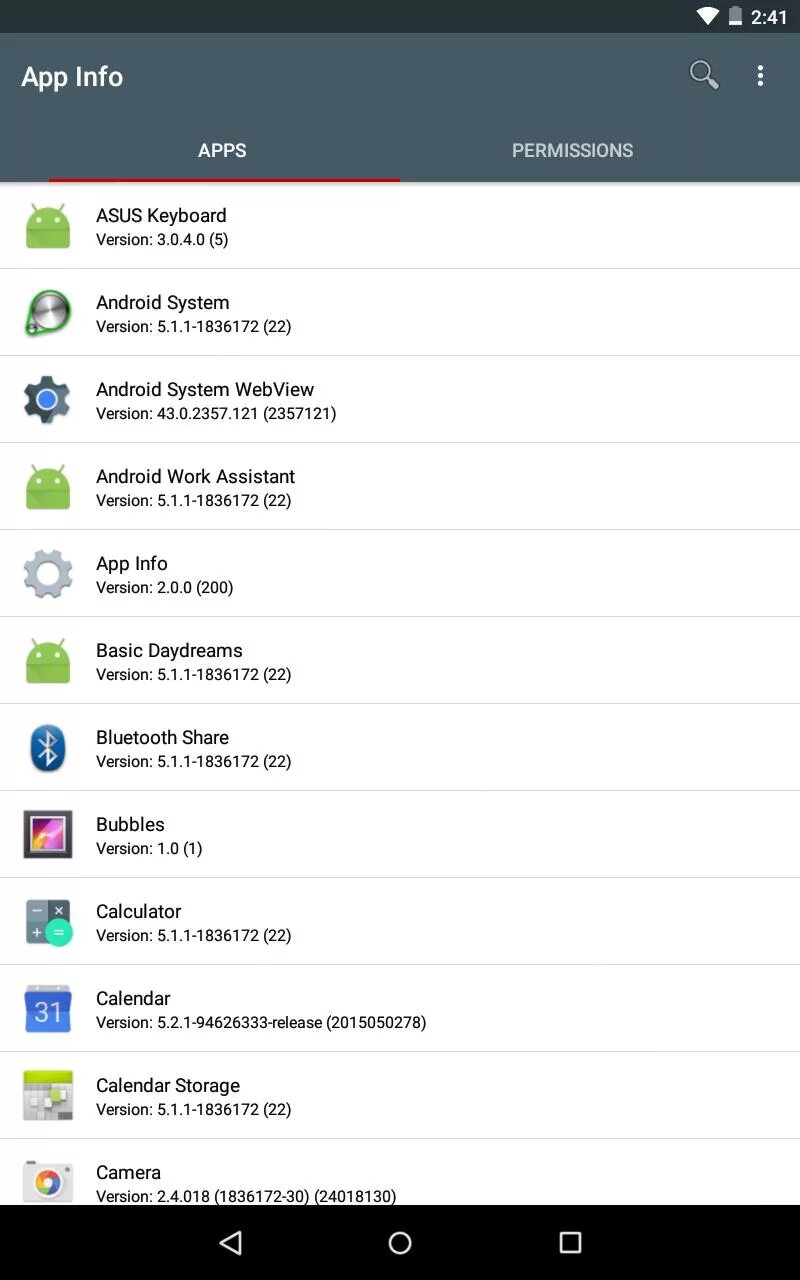Open the search magnifier icon
Screen dimensions: 800x1280
704,76
